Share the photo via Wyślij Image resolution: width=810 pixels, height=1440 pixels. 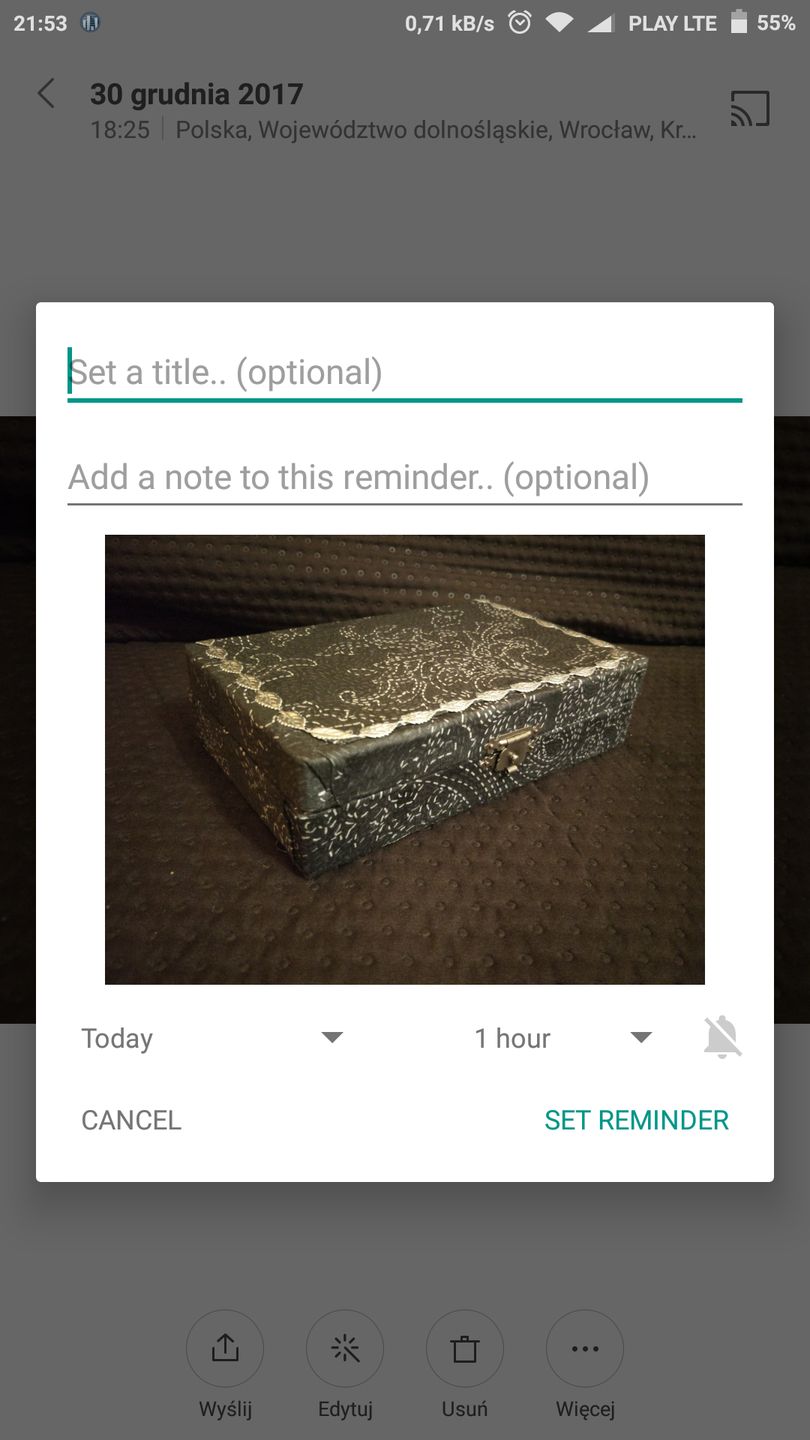225,1349
